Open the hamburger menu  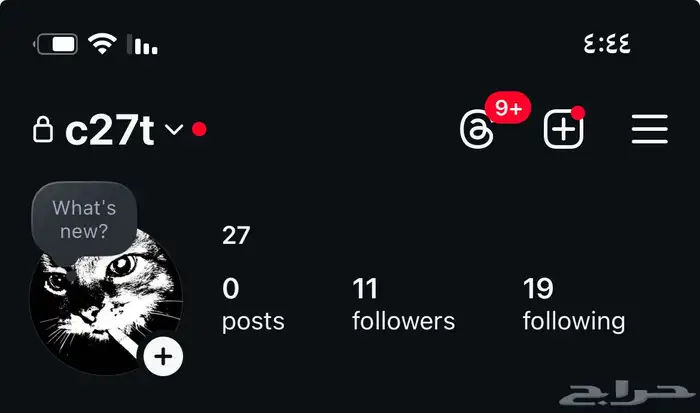point(650,130)
